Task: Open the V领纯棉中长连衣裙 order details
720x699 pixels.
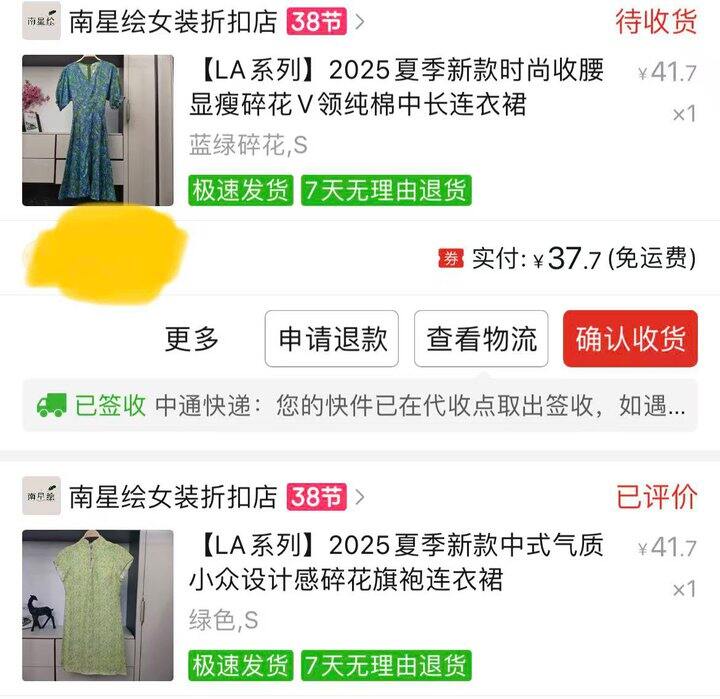Action: pyautogui.click(x=397, y=87)
